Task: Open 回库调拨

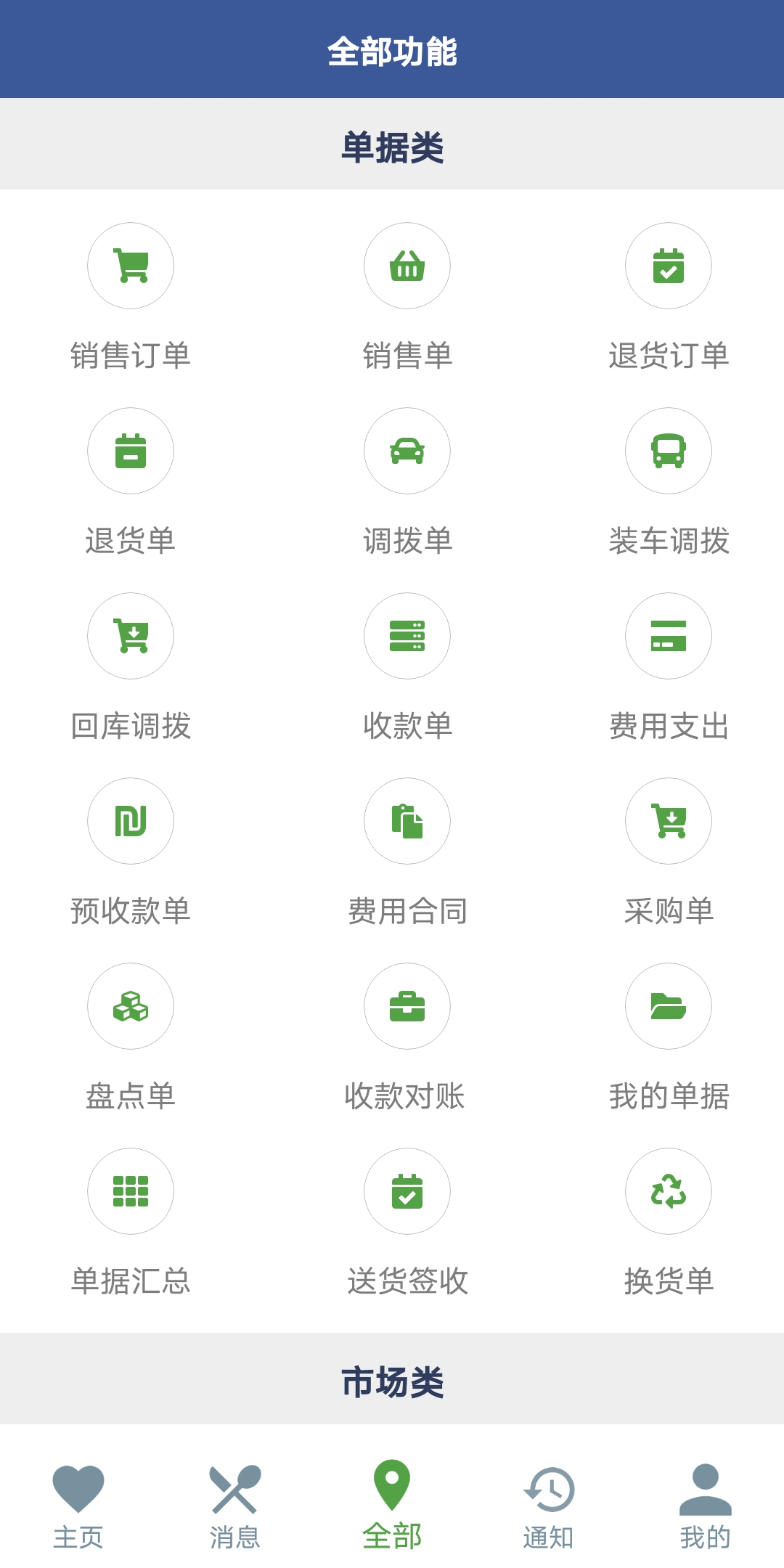Action: (131, 636)
